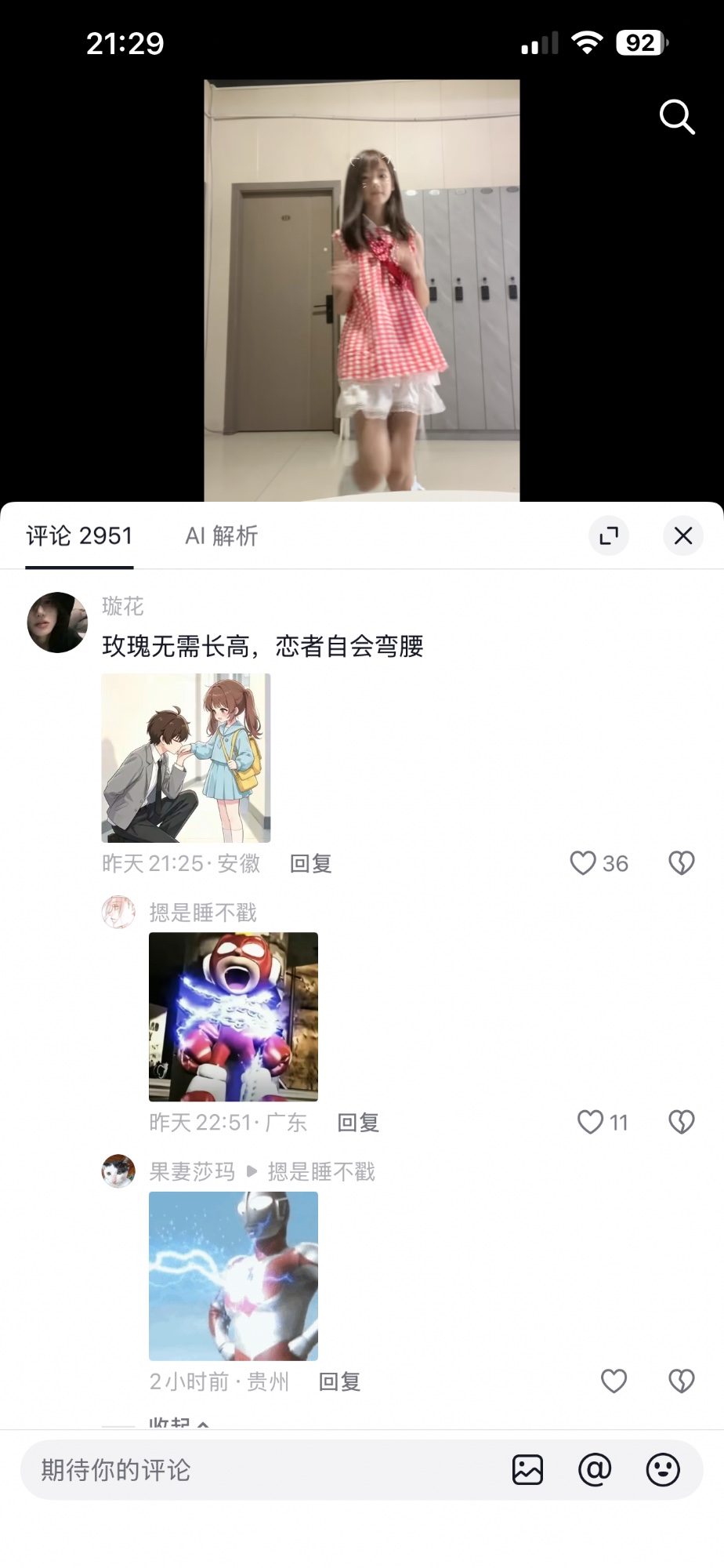Image resolution: width=724 pixels, height=1568 pixels.
Task: Dislike 璇花's comment
Action: (x=682, y=863)
